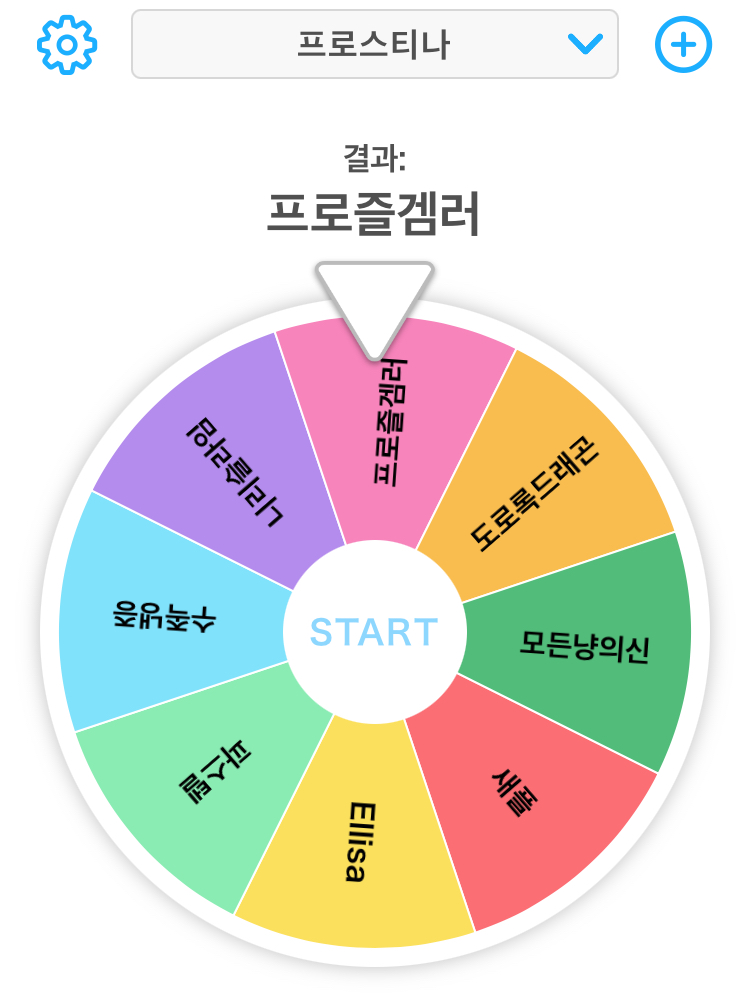Expand the 프로스티나 roulette dropdown
Image resolution: width=750 pixels, height=1006 pixels.
click(375, 44)
